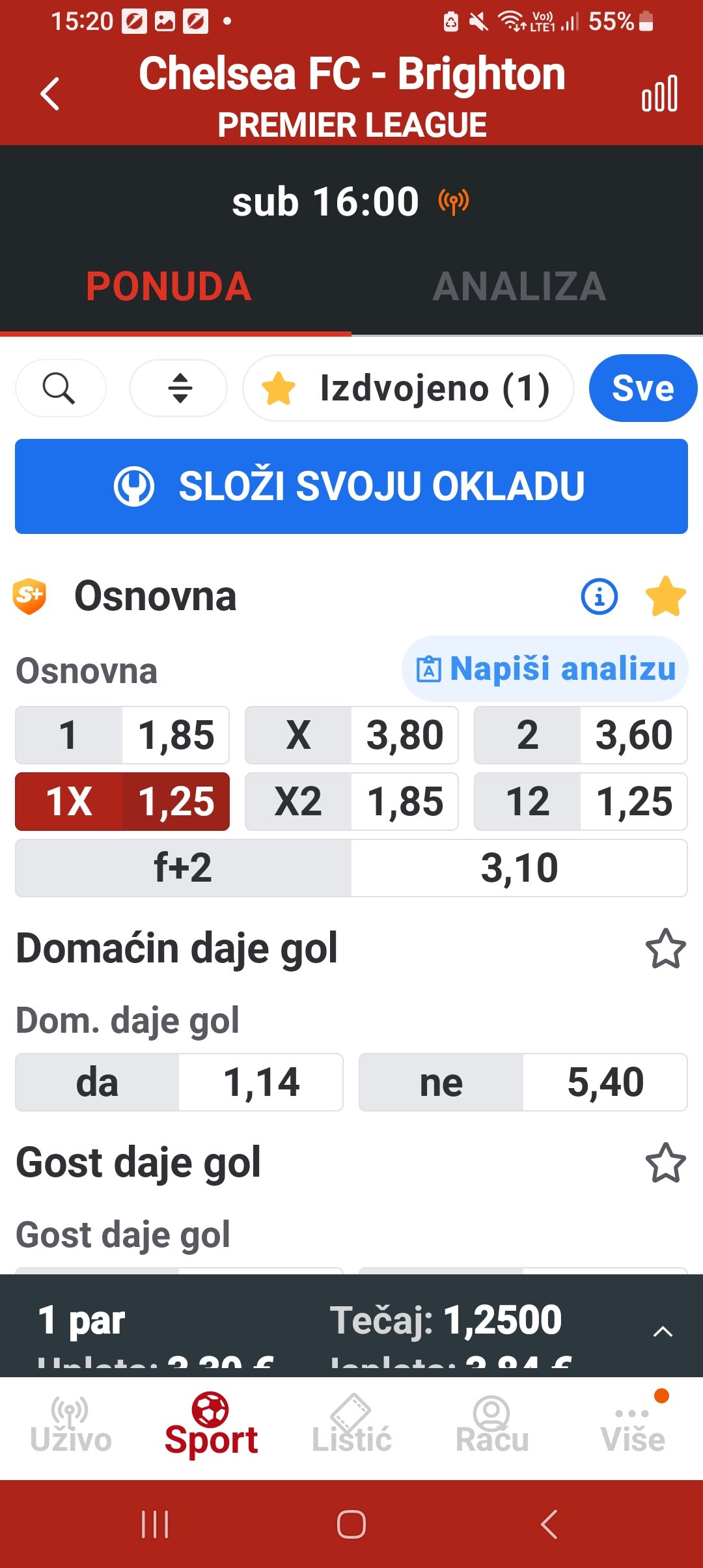Screen dimensions: 703x1568
Task: Select the Izdvojeno (1) filter chip
Action: (408, 388)
